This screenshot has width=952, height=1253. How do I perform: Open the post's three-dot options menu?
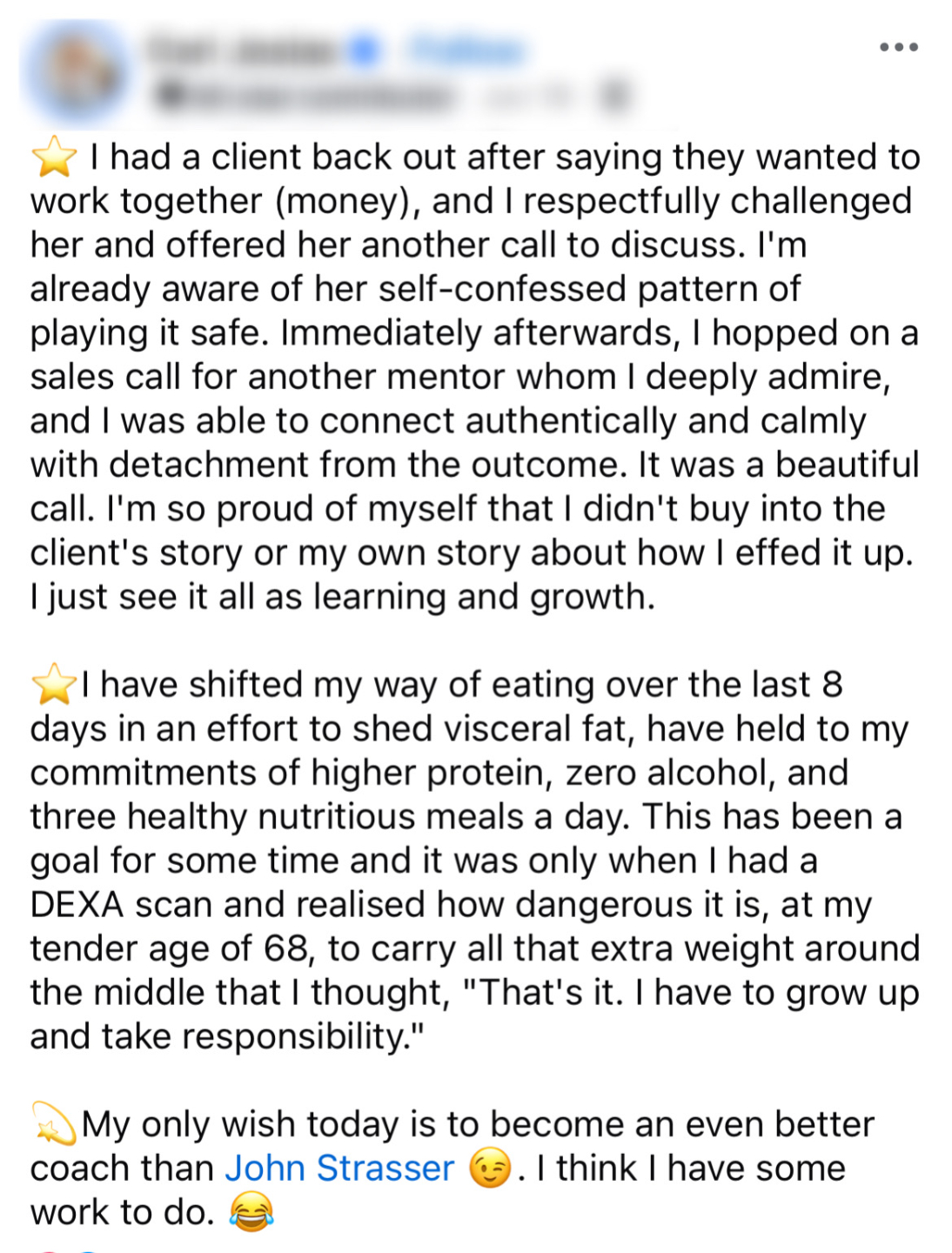click(x=898, y=47)
